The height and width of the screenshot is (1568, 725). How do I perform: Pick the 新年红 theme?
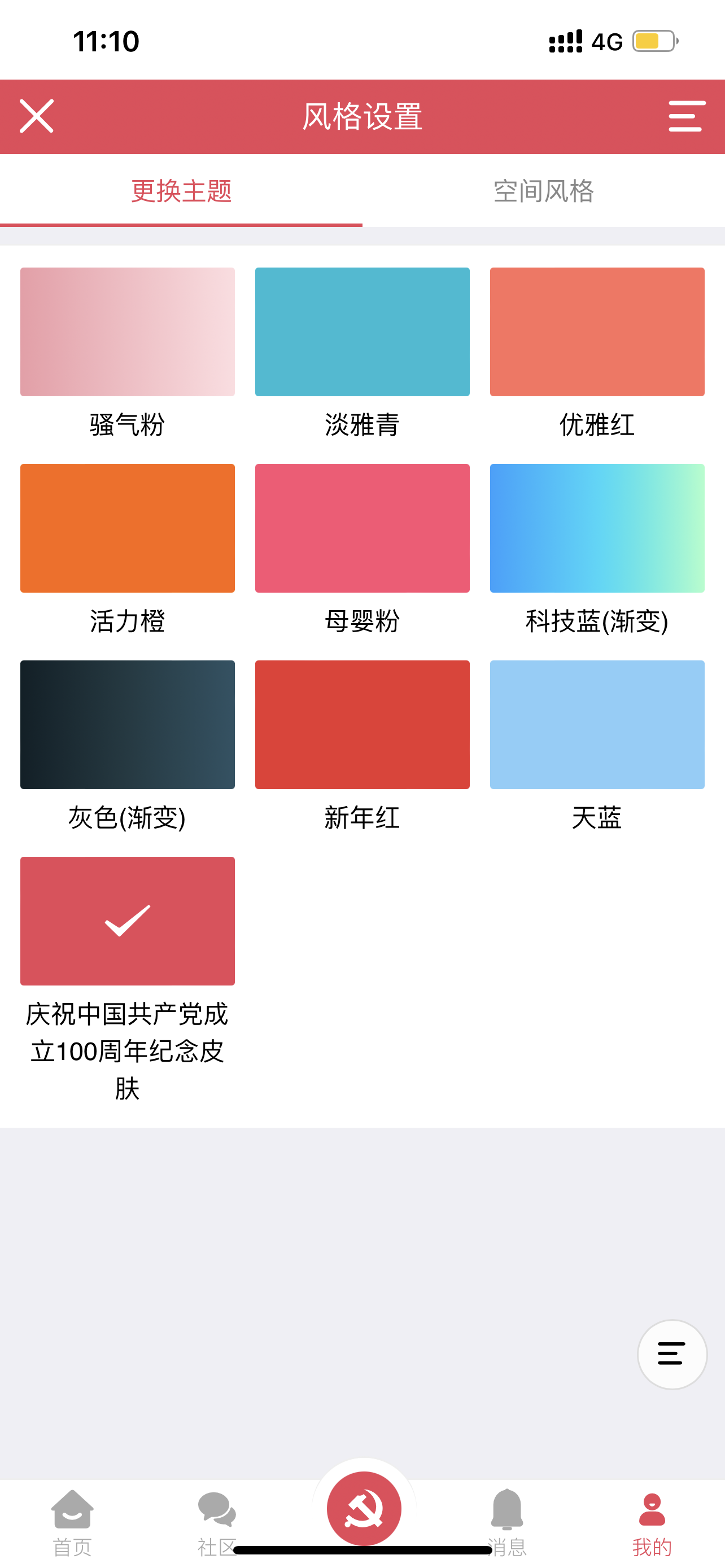coord(362,724)
